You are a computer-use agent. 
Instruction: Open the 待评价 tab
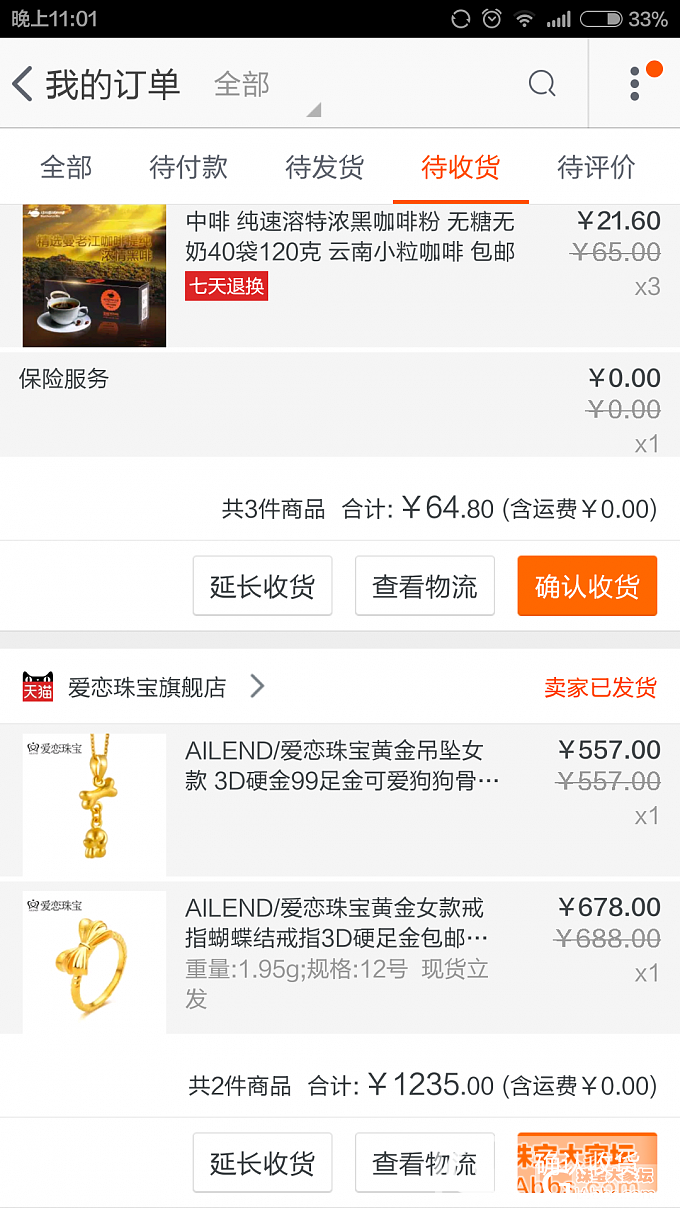[x=596, y=167]
